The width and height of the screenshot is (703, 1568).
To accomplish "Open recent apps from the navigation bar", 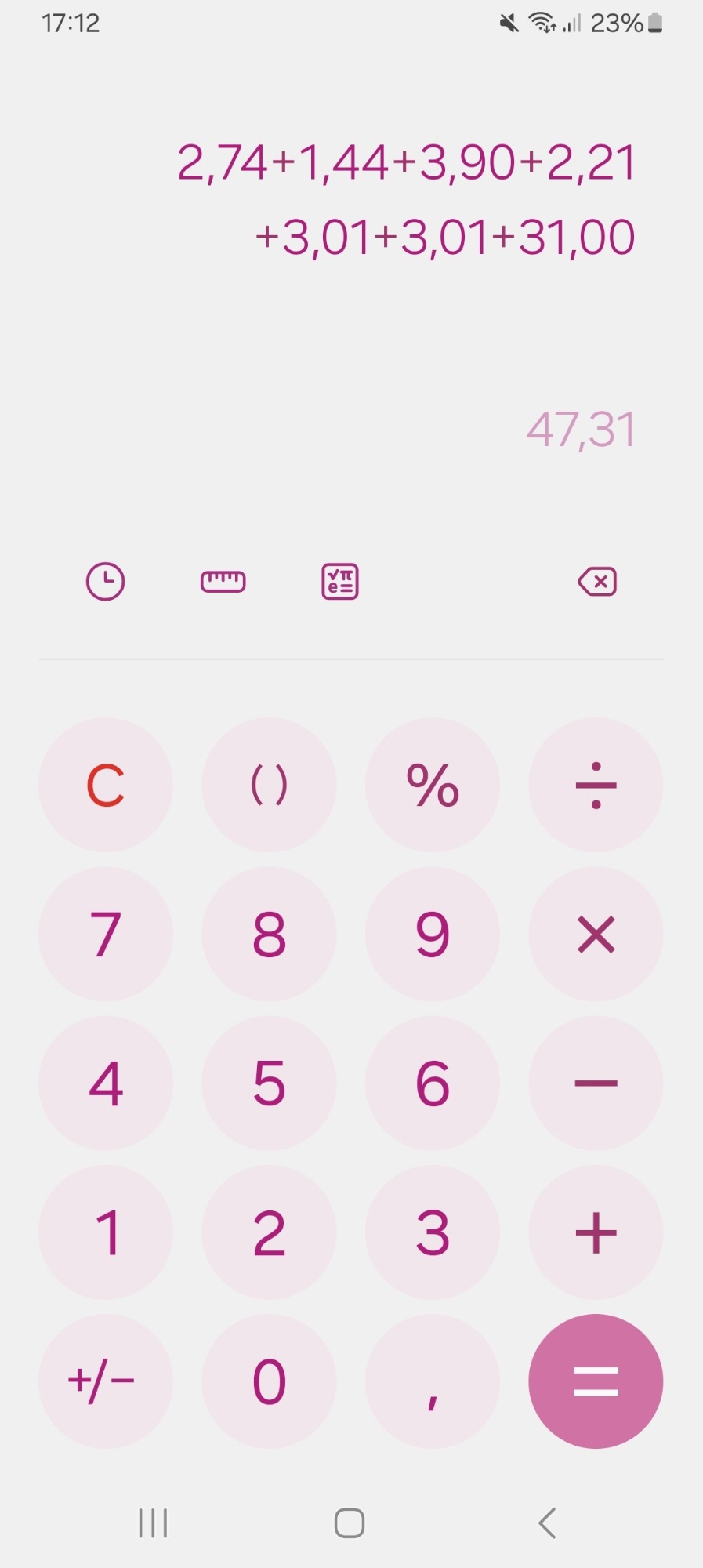I will [153, 1523].
